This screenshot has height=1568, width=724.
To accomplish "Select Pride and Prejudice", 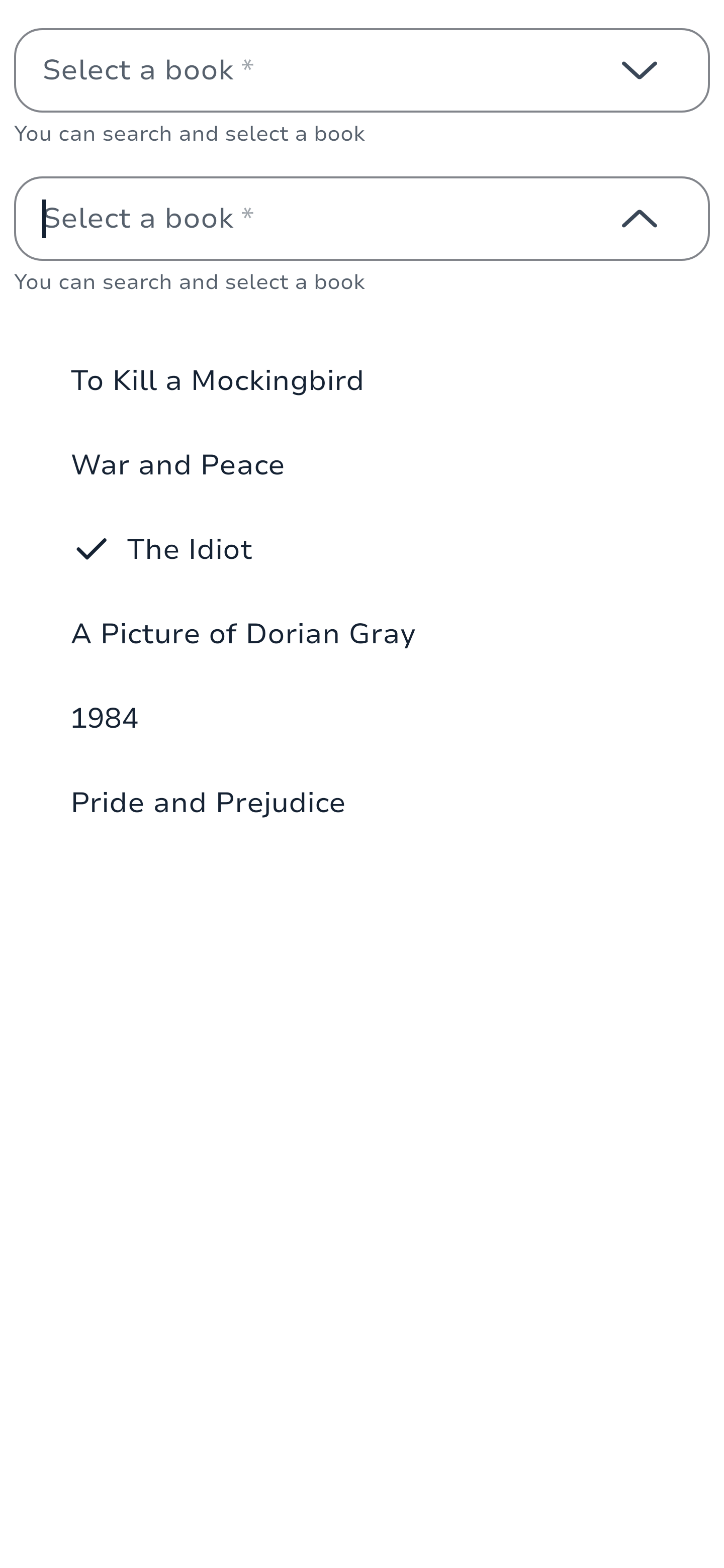I will (x=208, y=803).
